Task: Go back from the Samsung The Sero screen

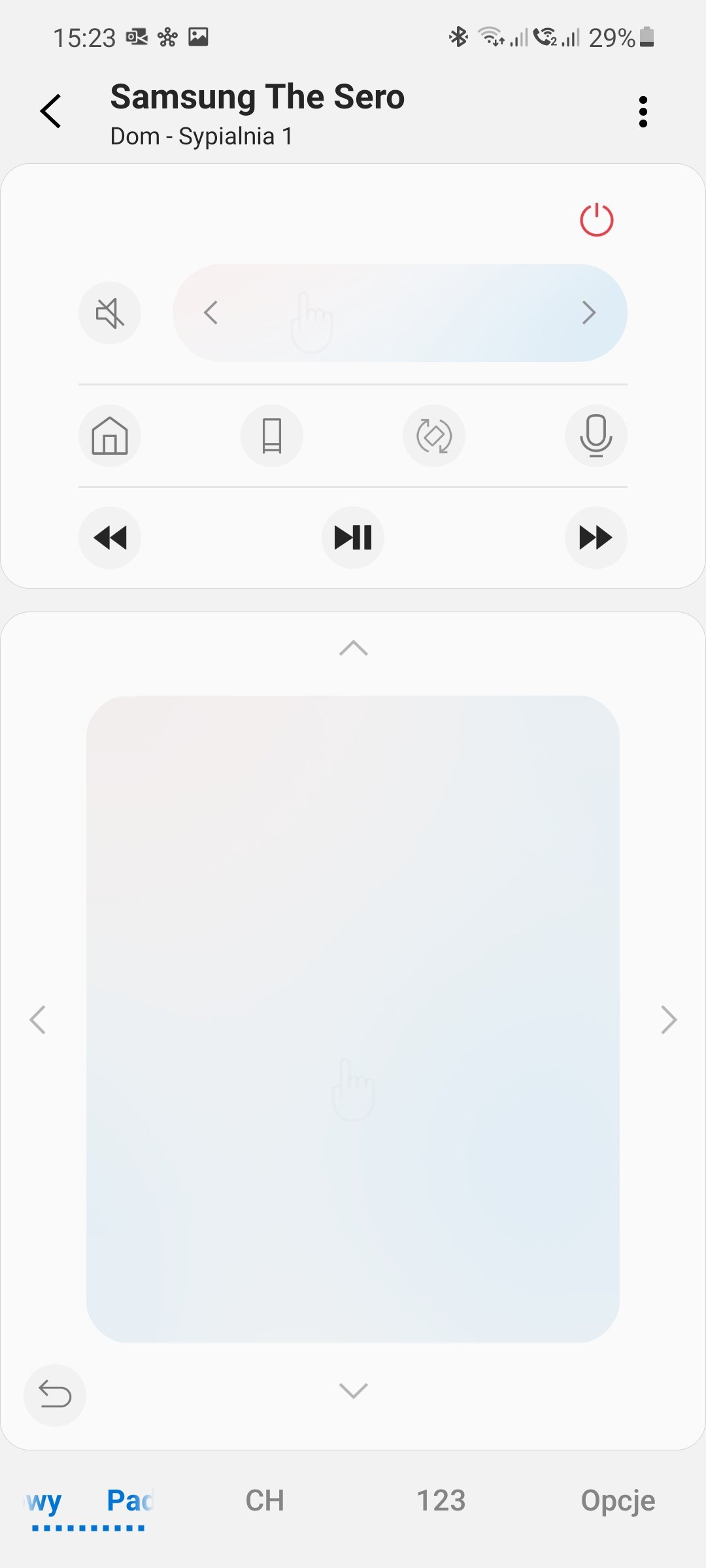Action: coord(51,111)
